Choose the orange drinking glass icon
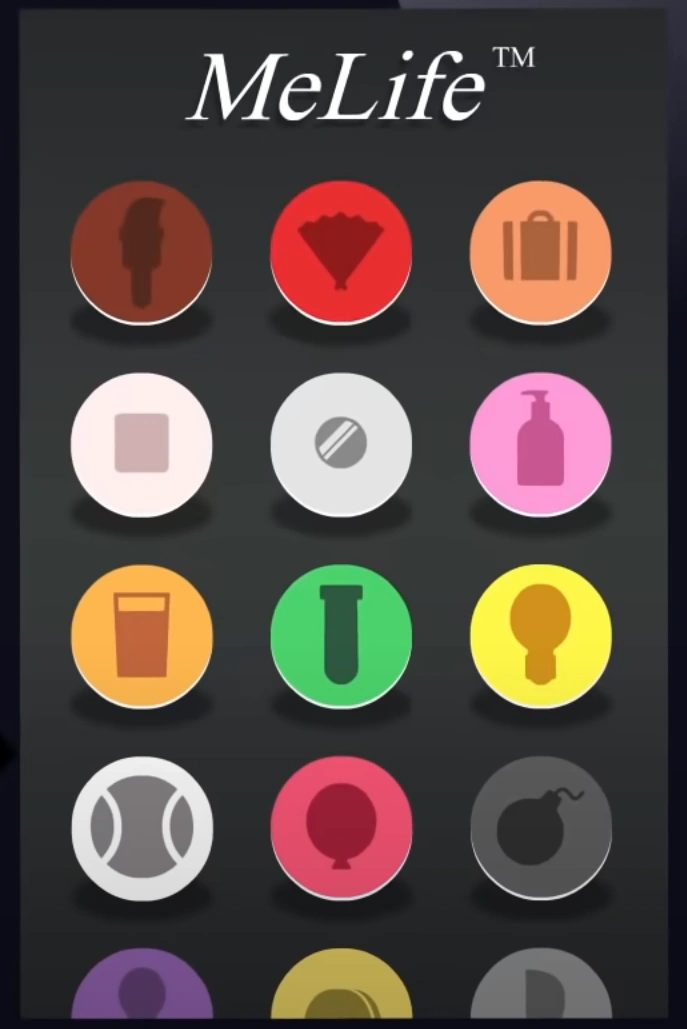This screenshot has width=687, height=1029. point(141,636)
